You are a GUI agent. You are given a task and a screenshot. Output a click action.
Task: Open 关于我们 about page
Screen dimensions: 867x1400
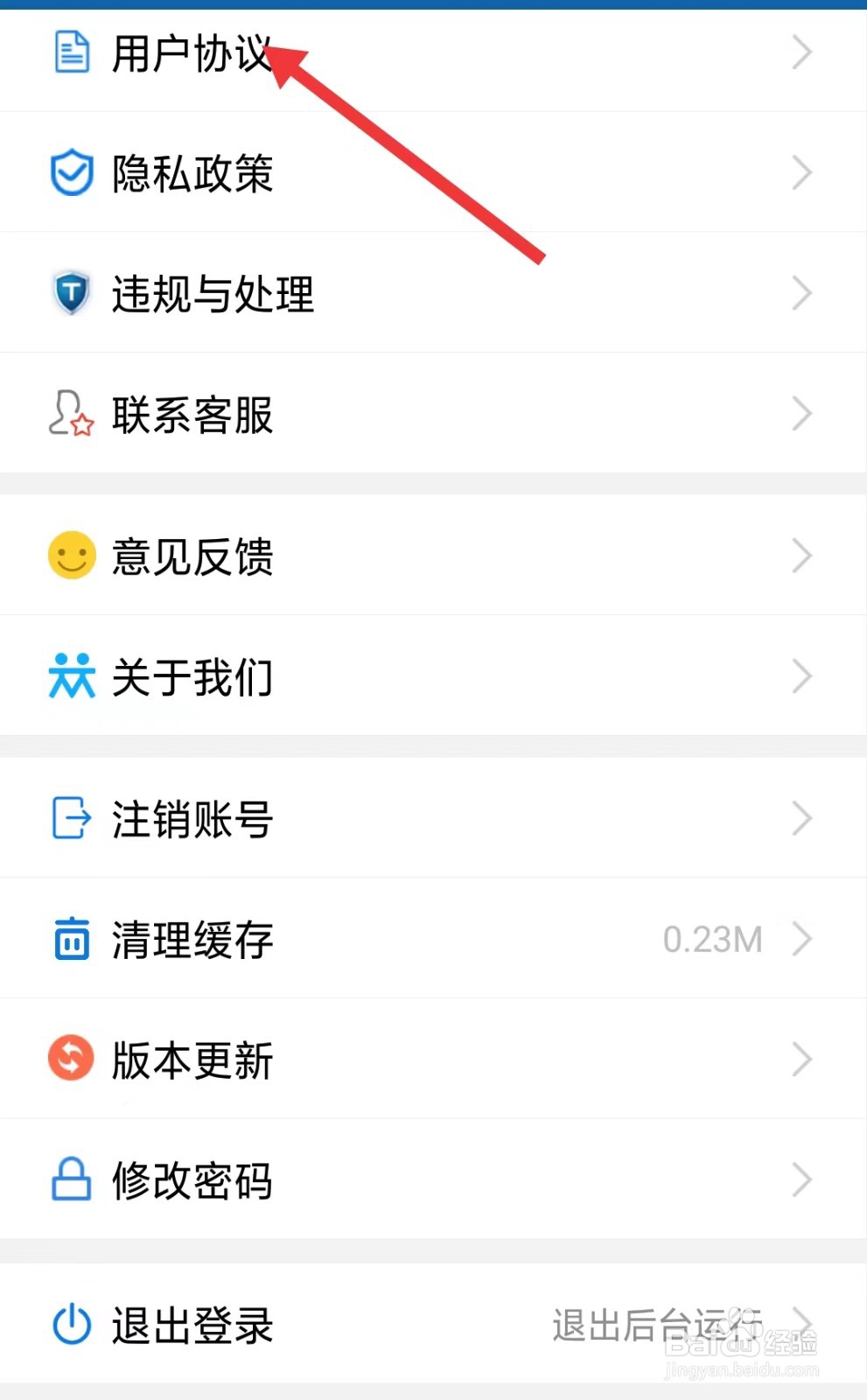click(433, 675)
